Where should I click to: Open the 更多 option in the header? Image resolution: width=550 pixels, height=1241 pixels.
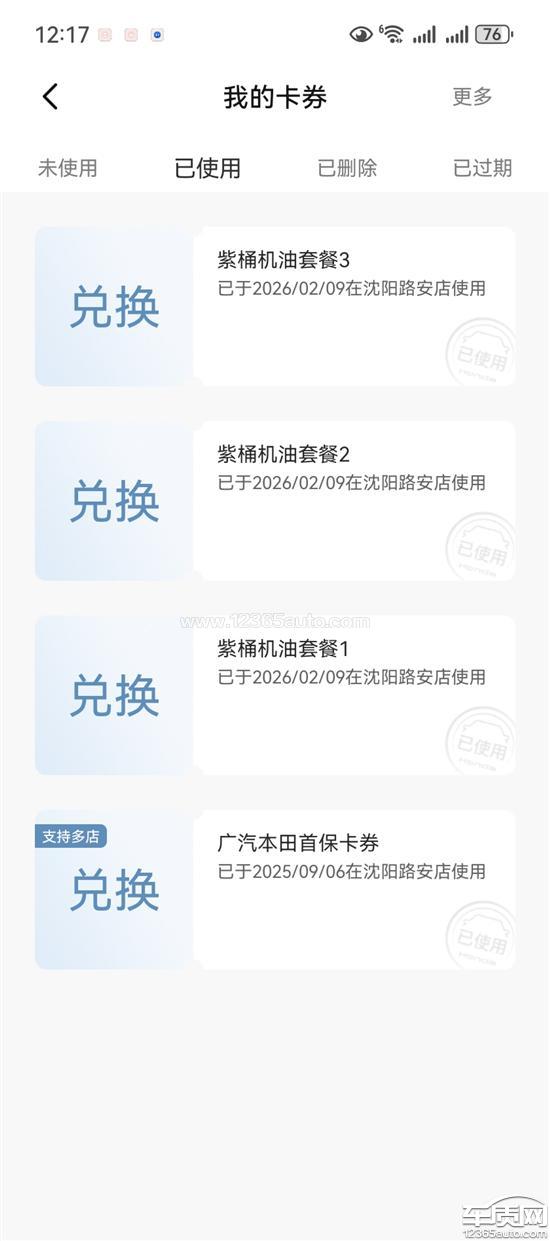click(472, 97)
